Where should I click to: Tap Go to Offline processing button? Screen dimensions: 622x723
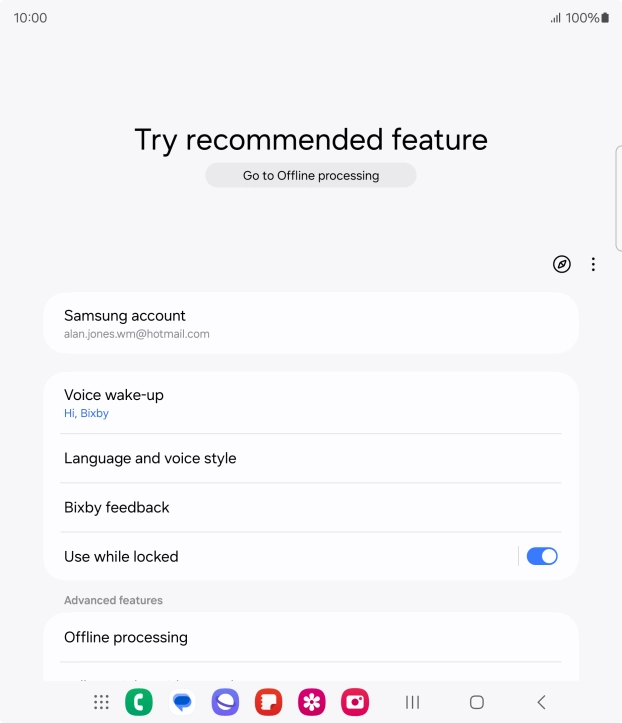coord(311,175)
